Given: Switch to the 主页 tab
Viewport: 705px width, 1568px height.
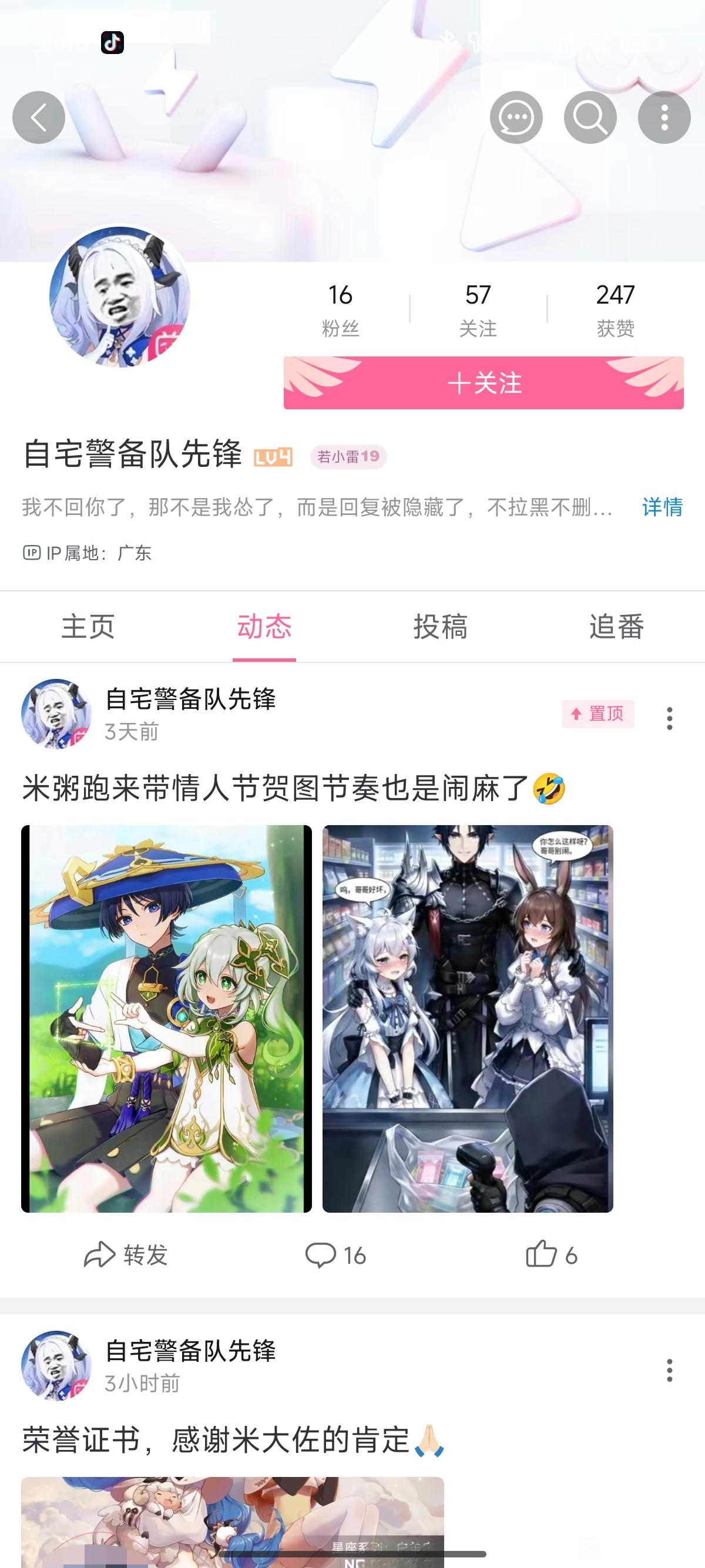Looking at the screenshot, I should 88,627.
